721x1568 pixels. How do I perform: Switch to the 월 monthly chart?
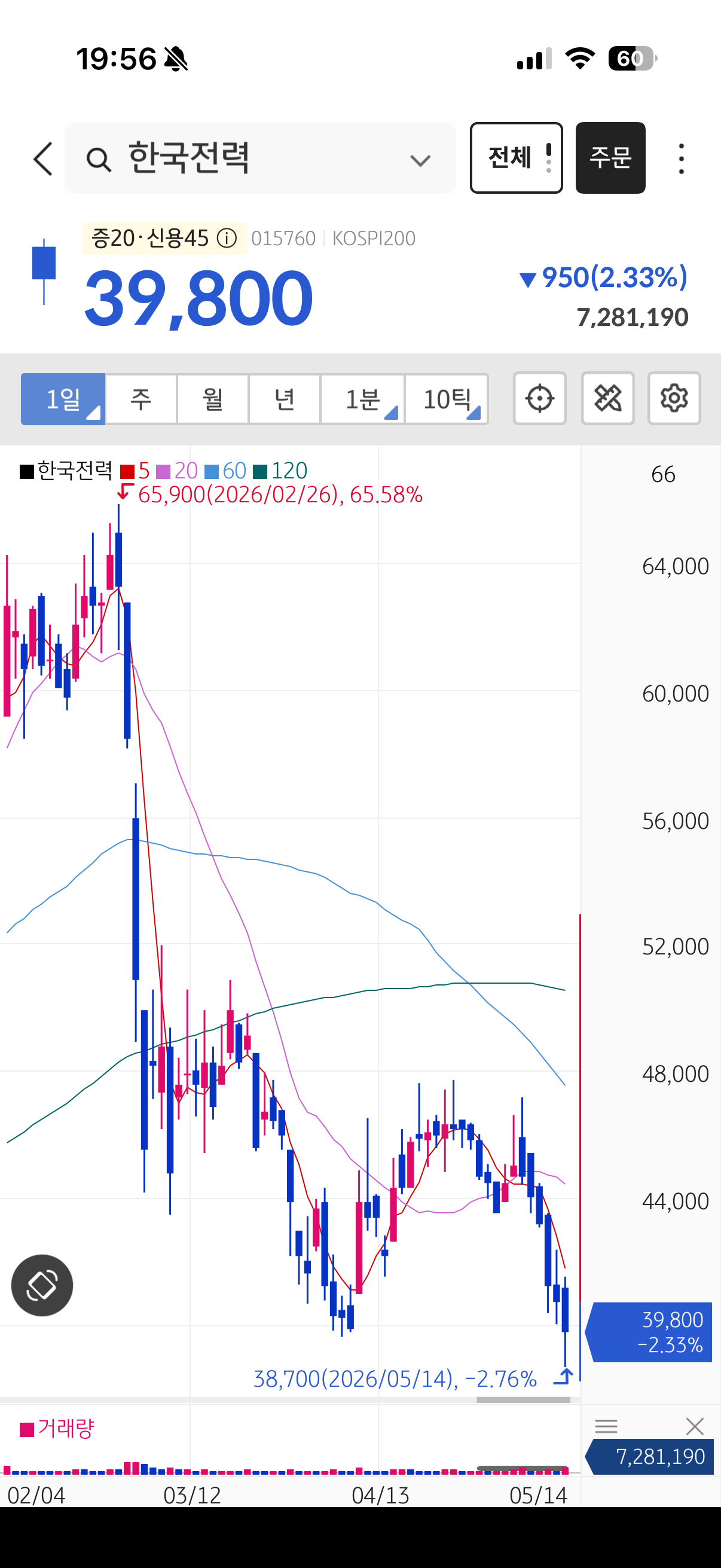coord(213,399)
